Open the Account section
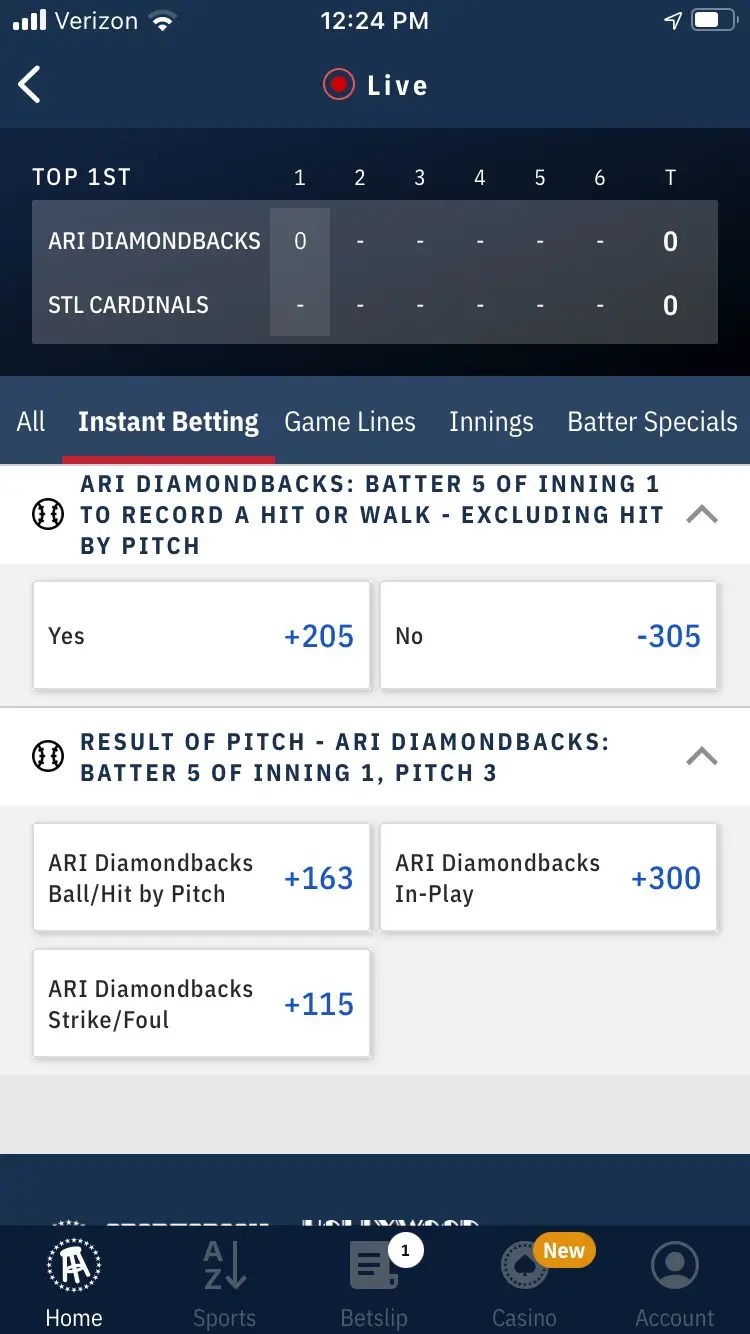Image resolution: width=750 pixels, height=1334 pixels. tap(674, 1280)
